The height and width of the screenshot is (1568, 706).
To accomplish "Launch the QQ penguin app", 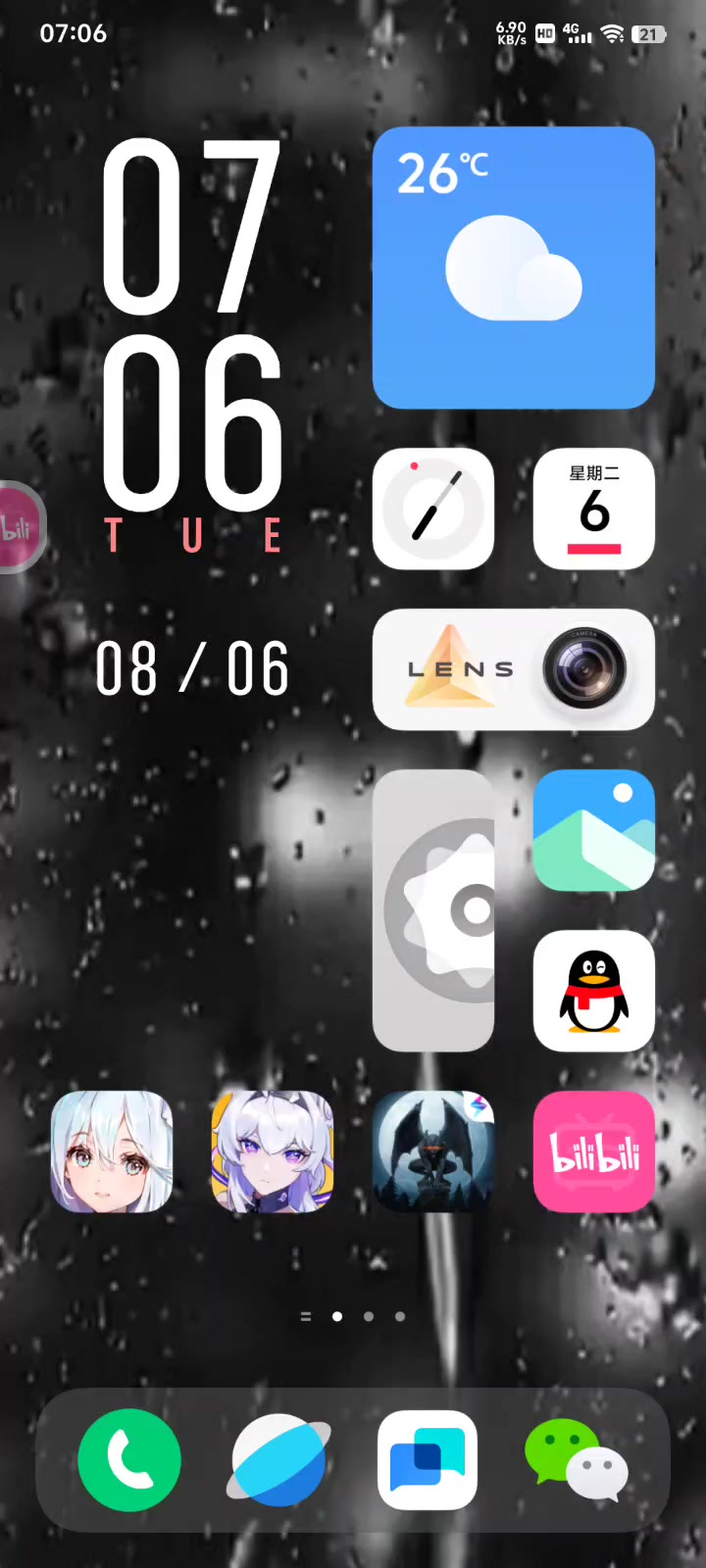I will pos(594,991).
